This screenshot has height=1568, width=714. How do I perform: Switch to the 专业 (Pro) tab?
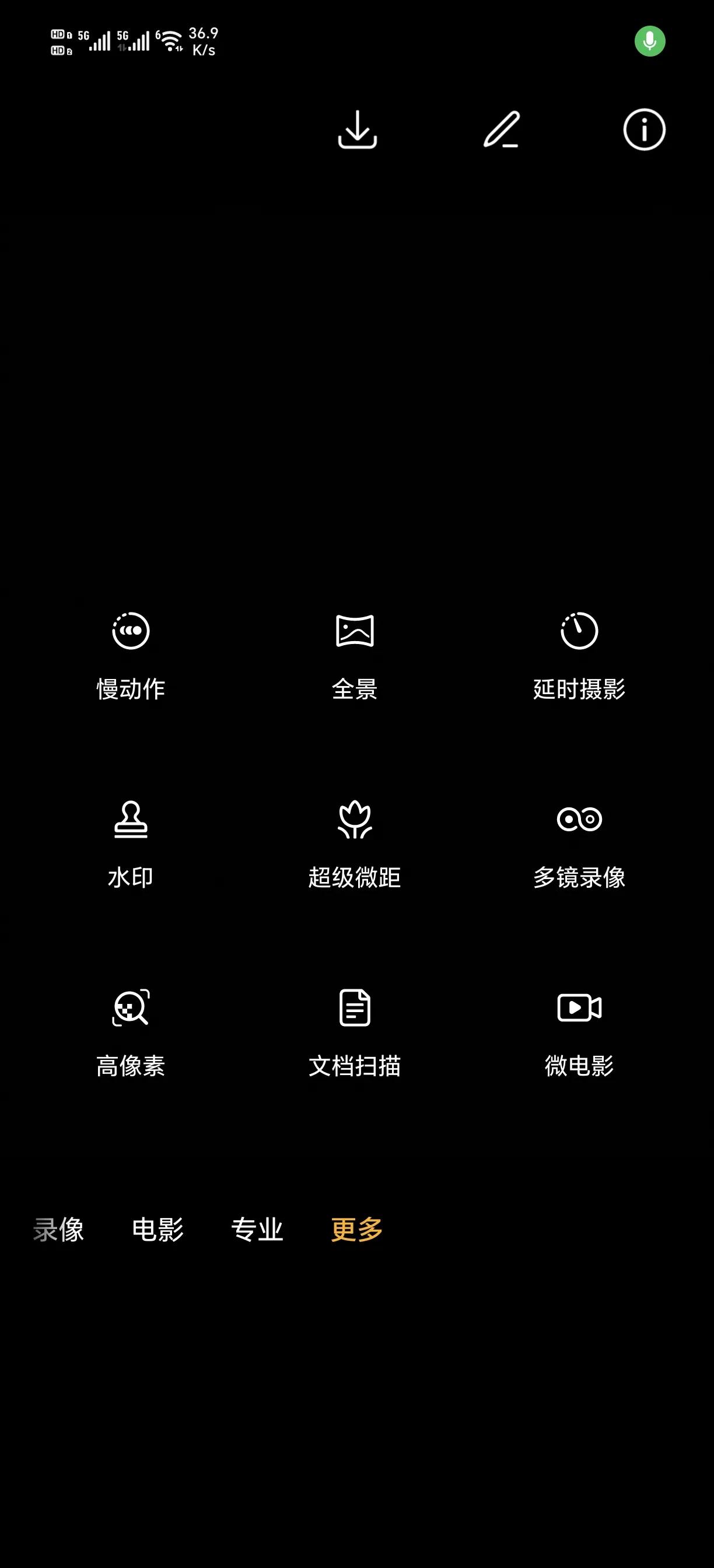coord(257,1229)
